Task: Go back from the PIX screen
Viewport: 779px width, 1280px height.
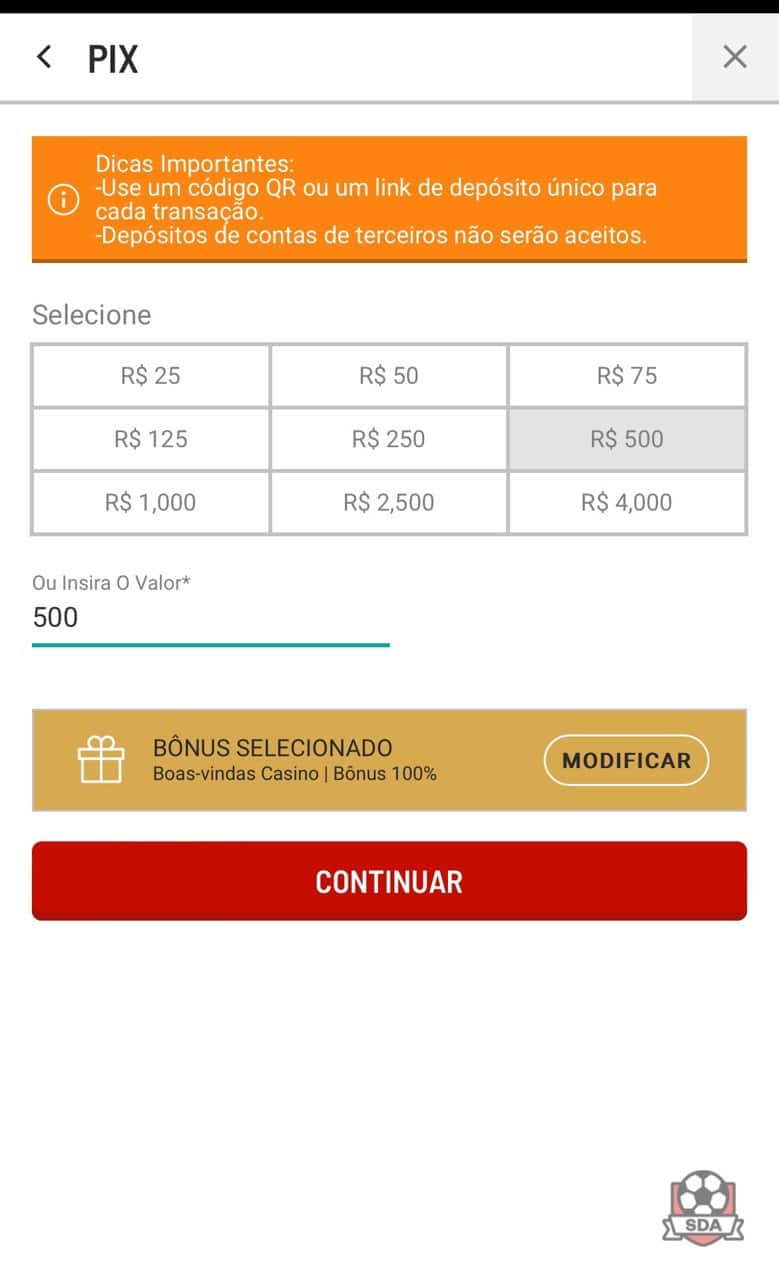Action: [44, 57]
